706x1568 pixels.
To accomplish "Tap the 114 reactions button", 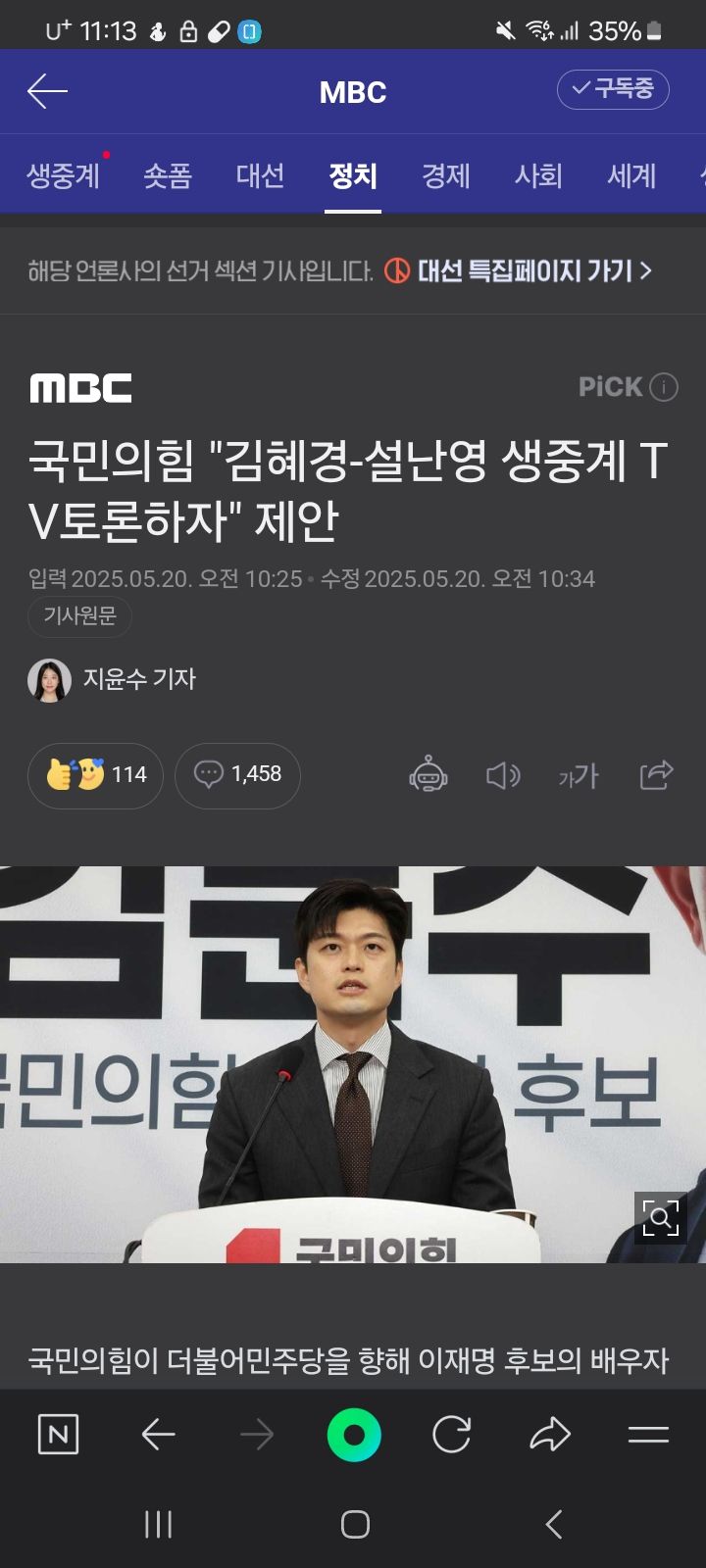I will tap(95, 775).
